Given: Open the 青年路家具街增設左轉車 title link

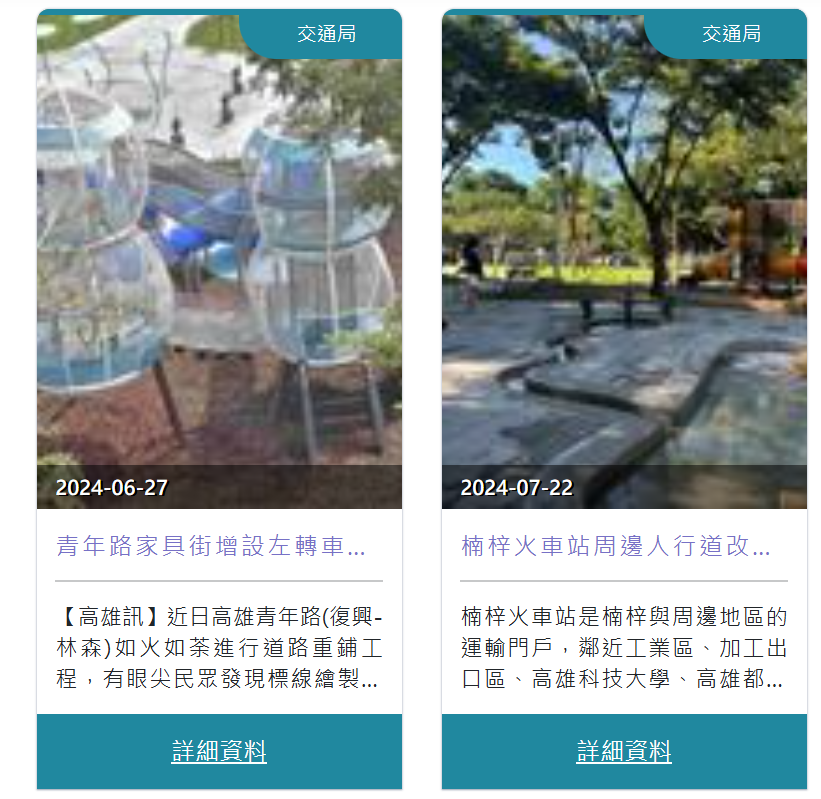Looking at the screenshot, I should point(210,546).
